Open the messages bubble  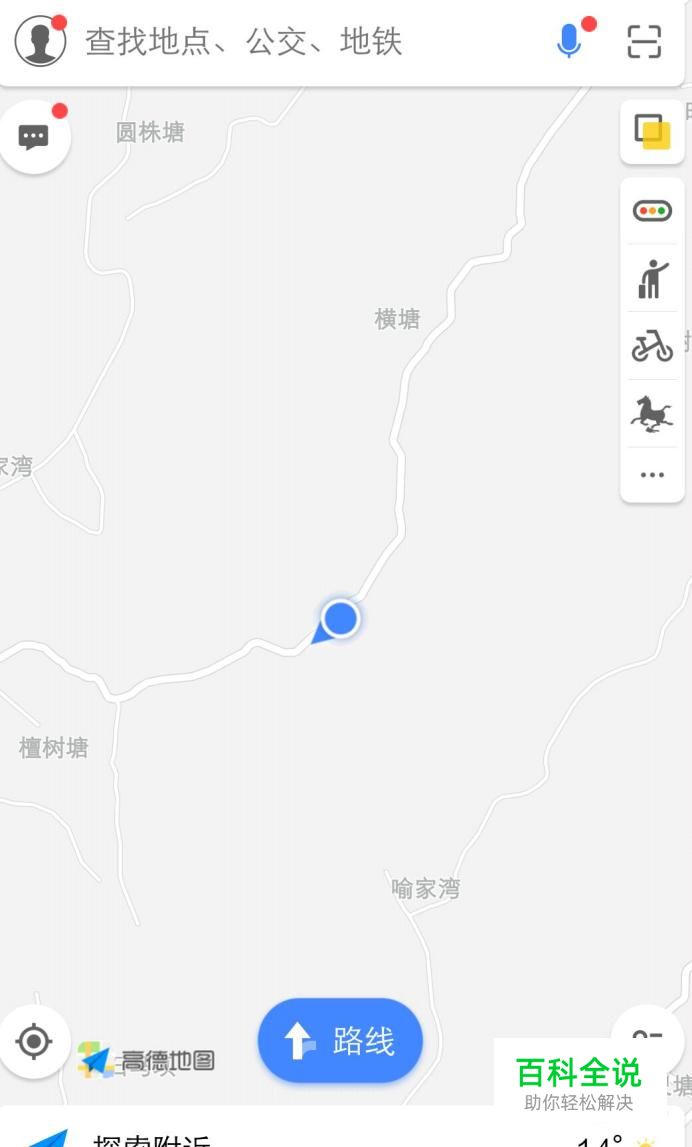click(35, 136)
